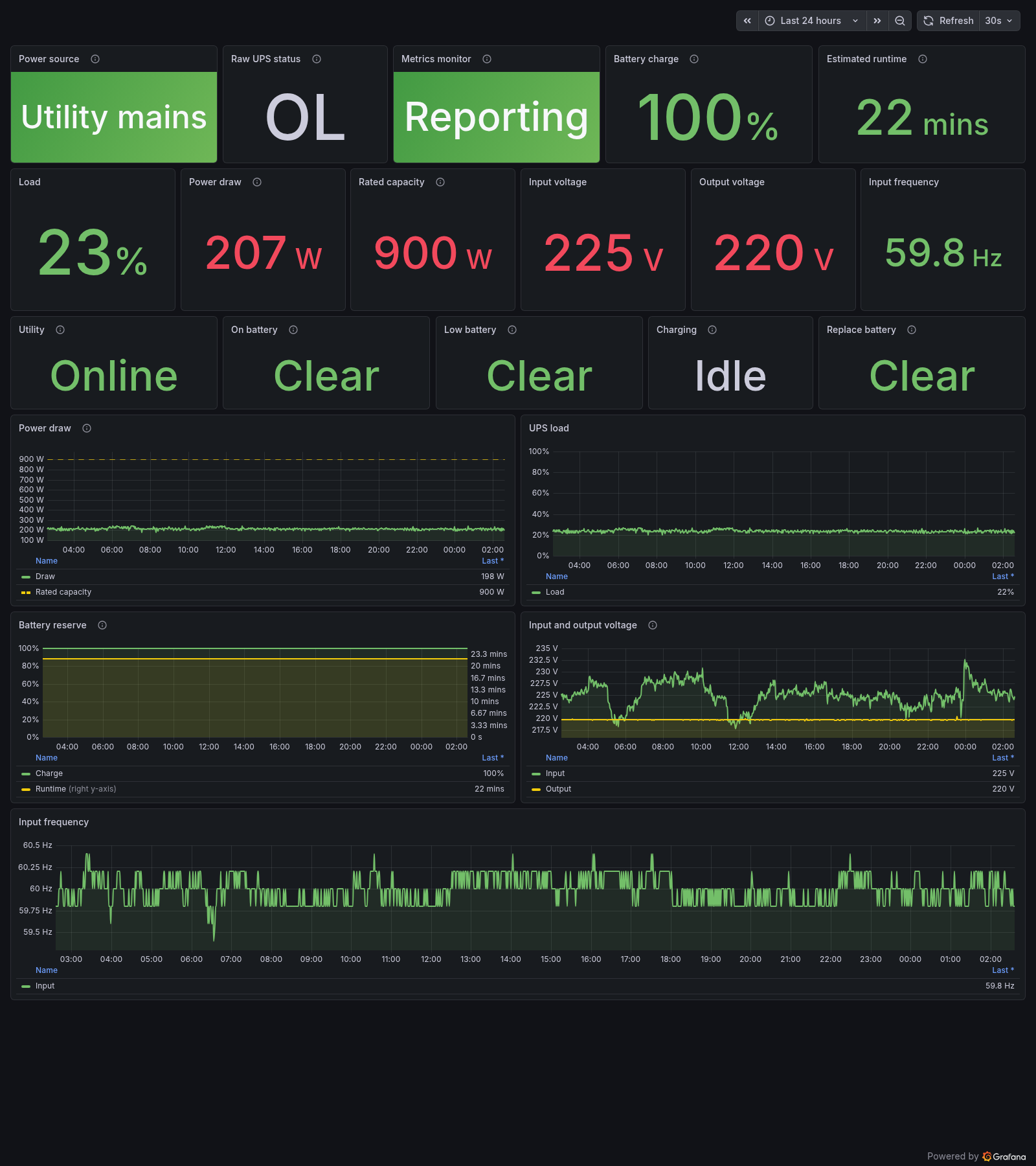Toggle the Draw series in Power draw legend
Screen dimensions: 1036x1166
tap(45, 577)
